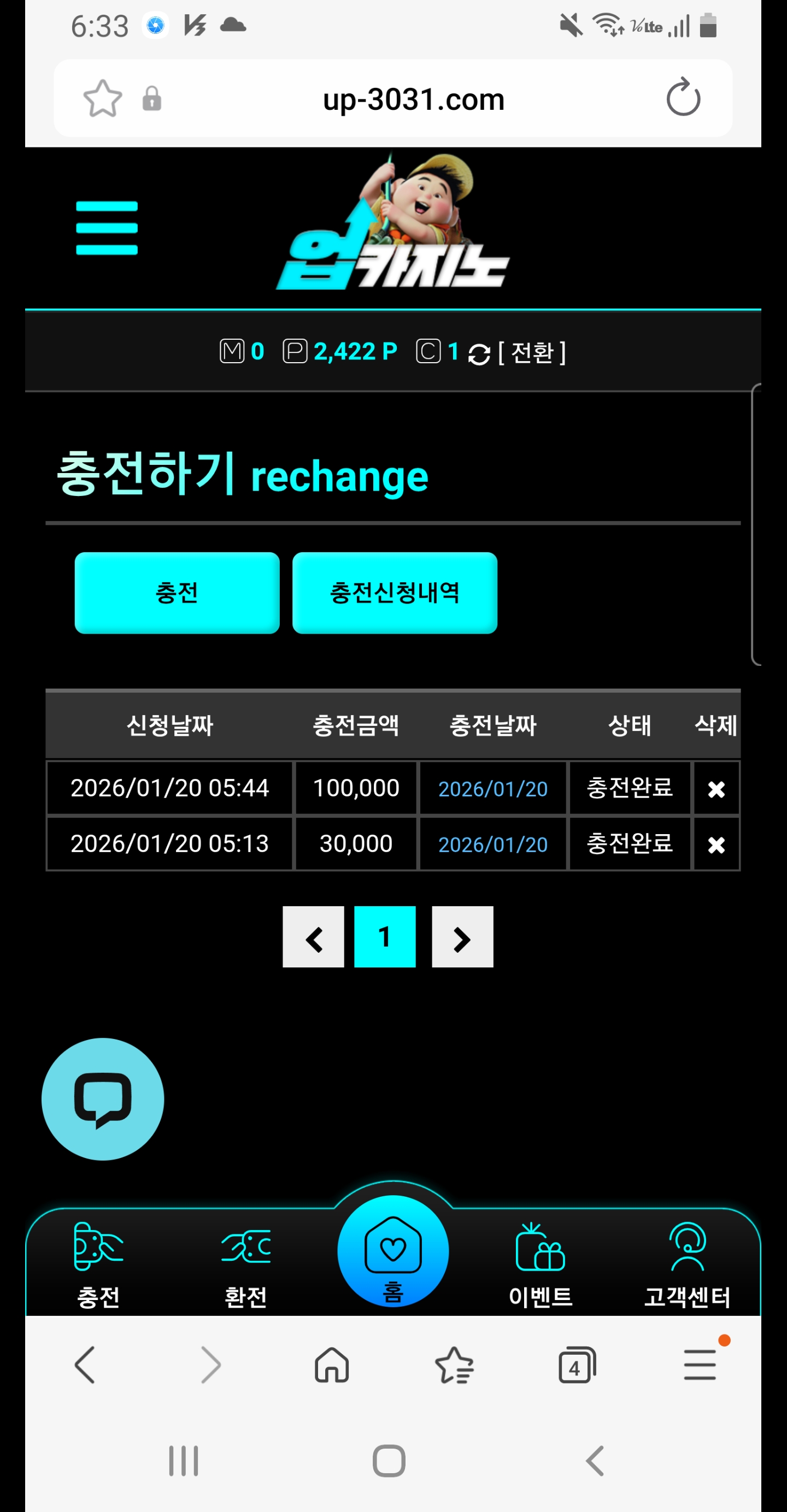Tap the 전환 point conversion link
787x1512 pixels.
point(532,352)
